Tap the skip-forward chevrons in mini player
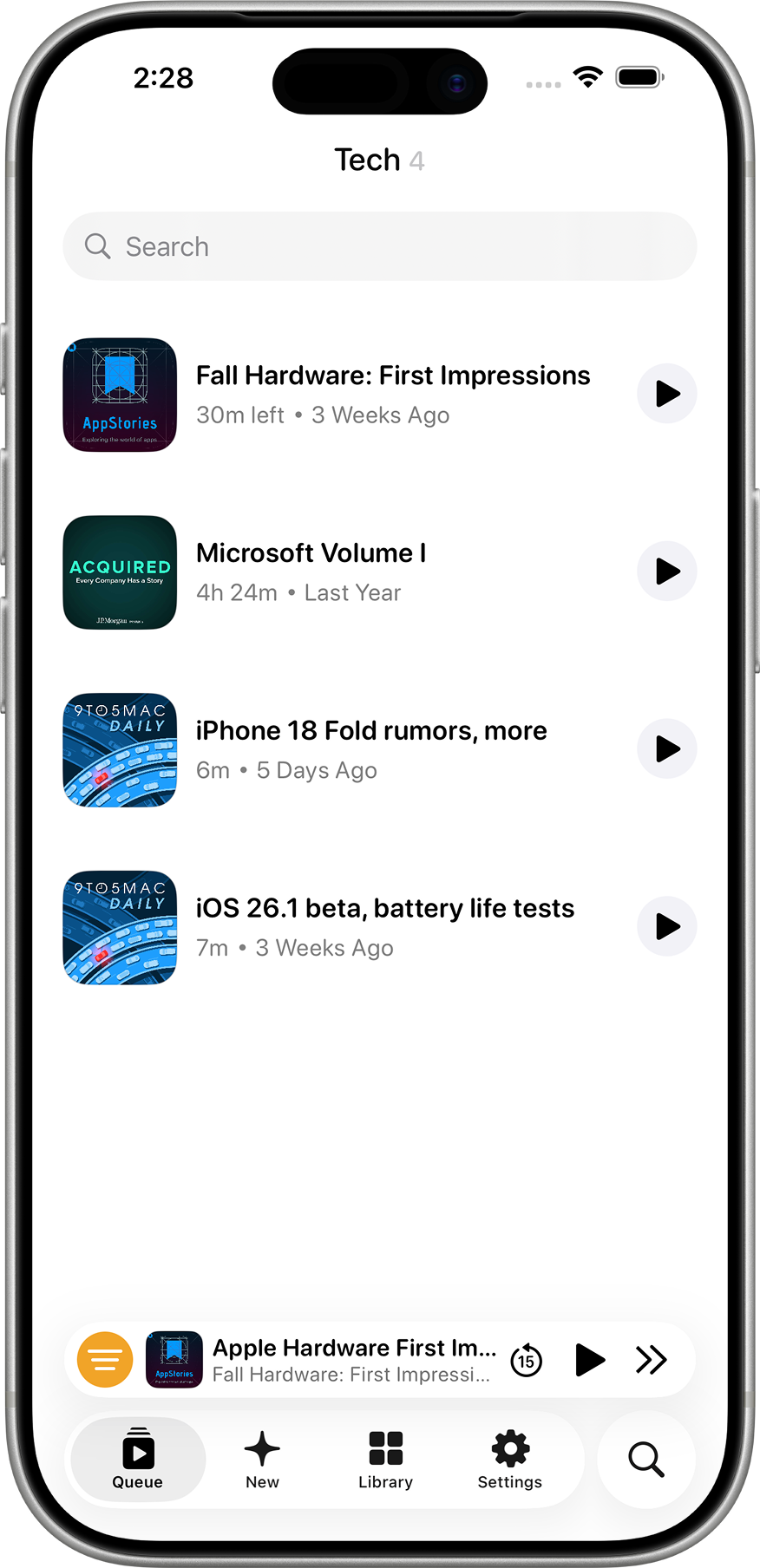This screenshot has height=1568, width=760. tap(652, 1360)
